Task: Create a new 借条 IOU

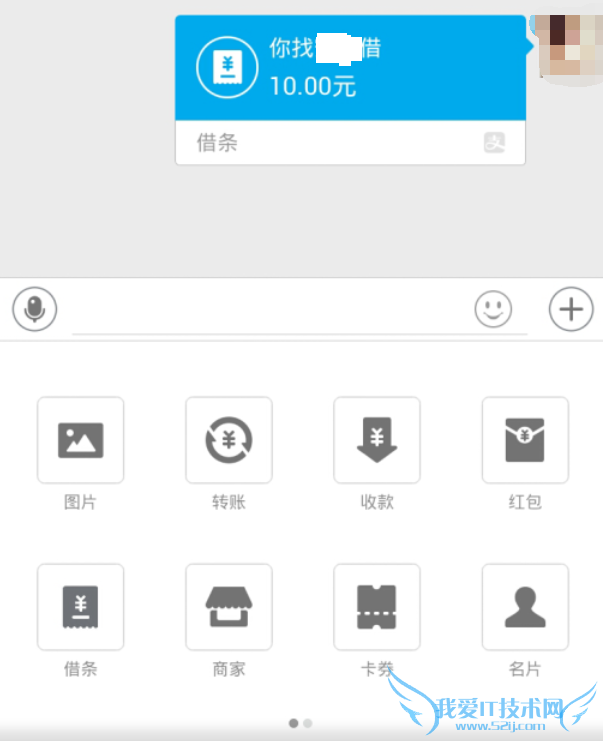Action: [80, 607]
